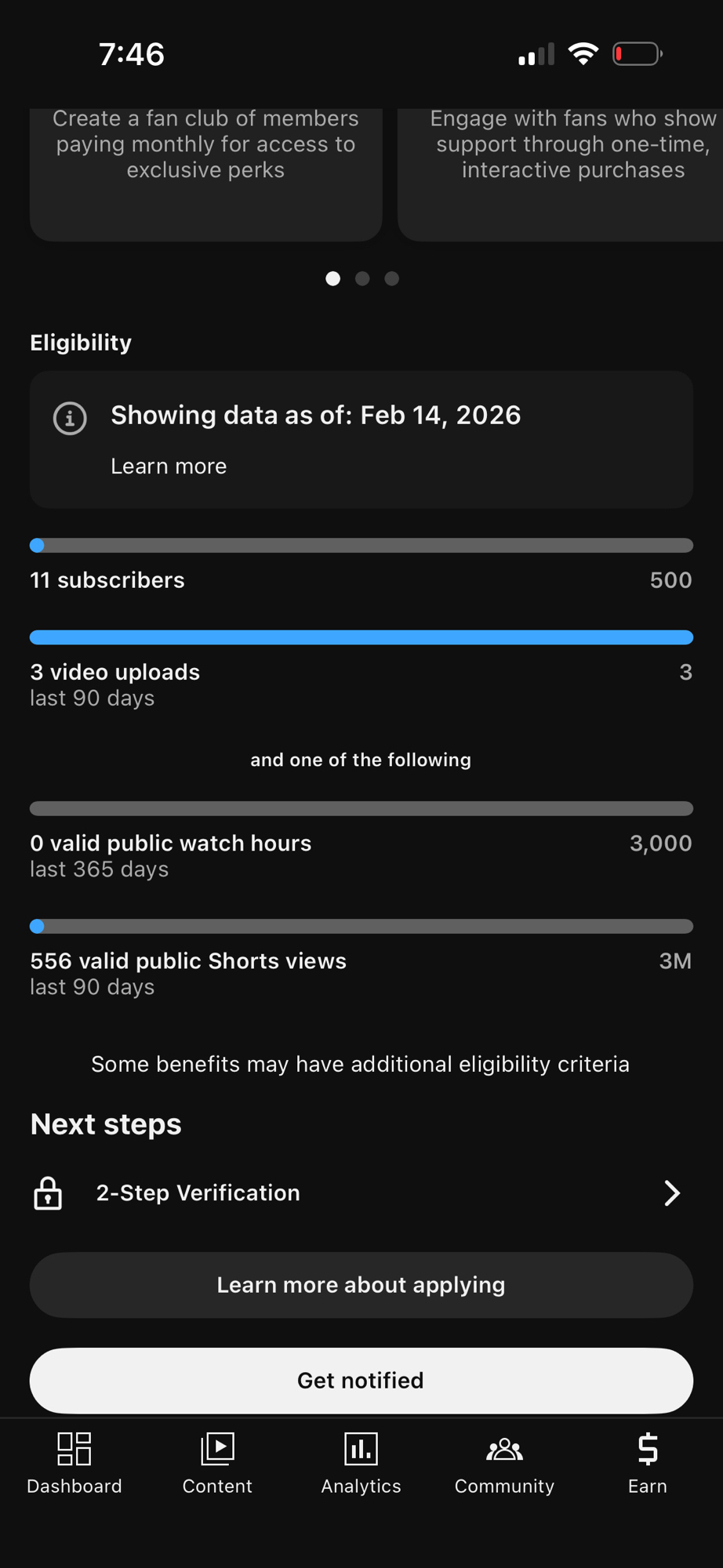
Task: Tap the Get notified button
Action: 361,1381
